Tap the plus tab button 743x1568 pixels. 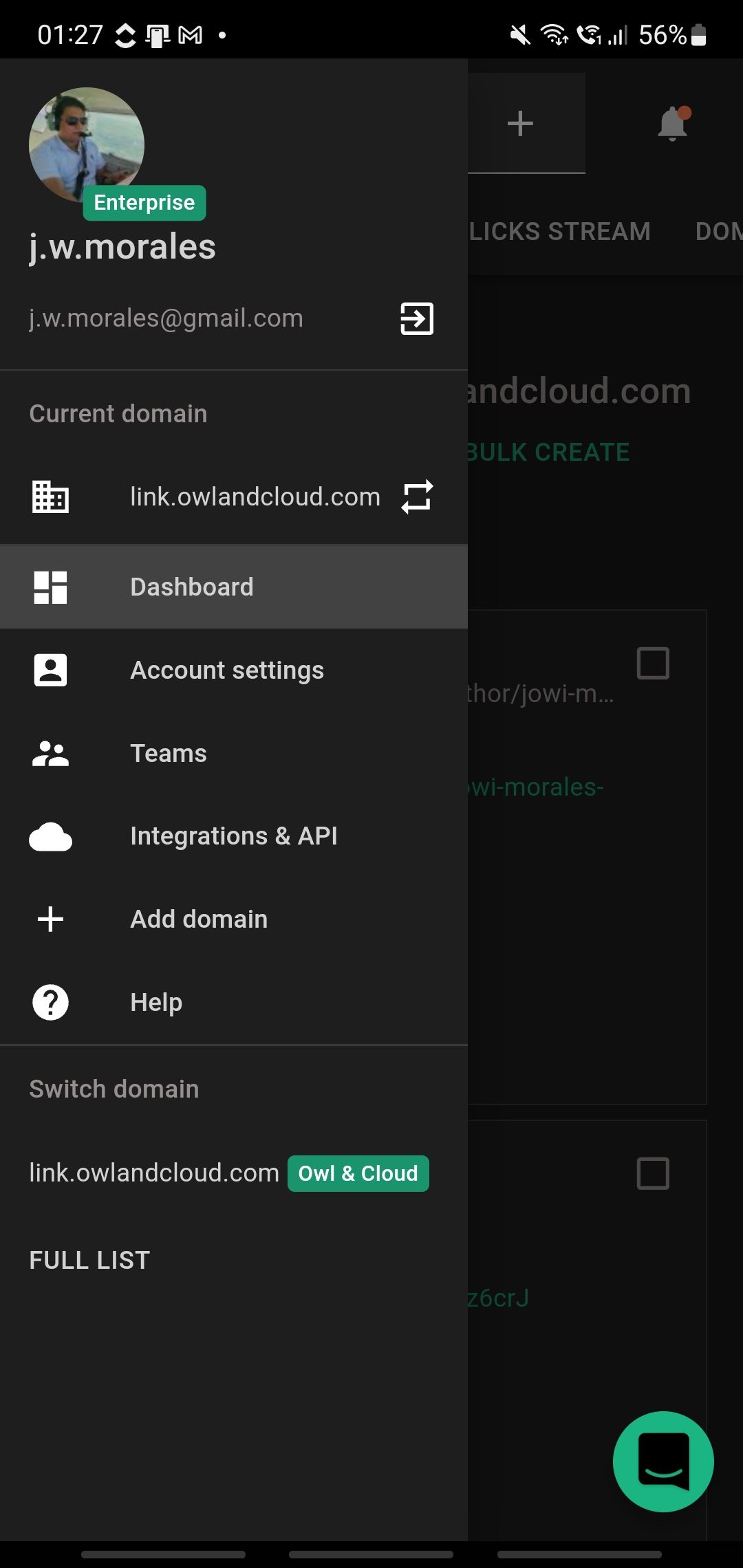tap(520, 124)
